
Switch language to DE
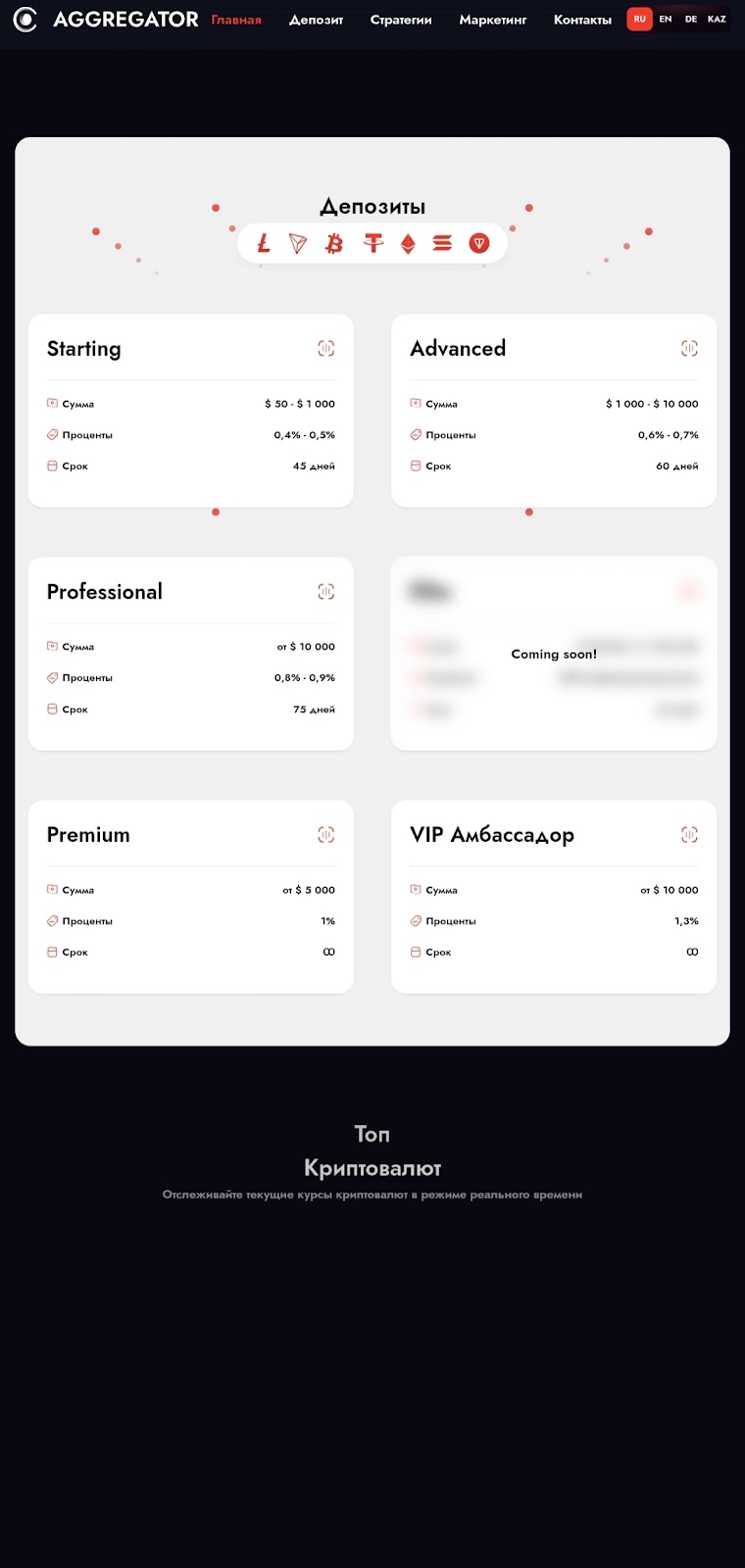(691, 19)
